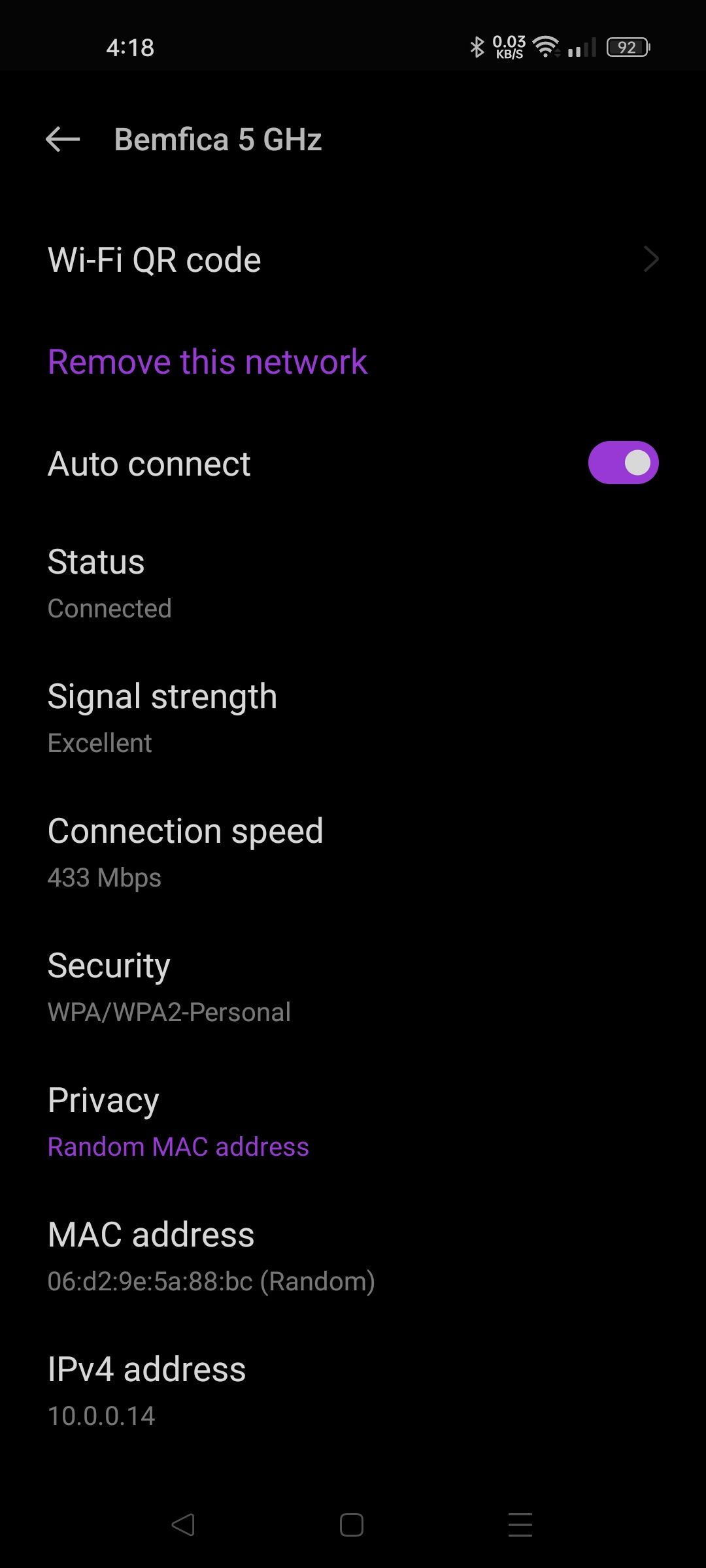
Task: Tap Security to view WPA/WPA2-Personal details
Action: (x=109, y=965)
